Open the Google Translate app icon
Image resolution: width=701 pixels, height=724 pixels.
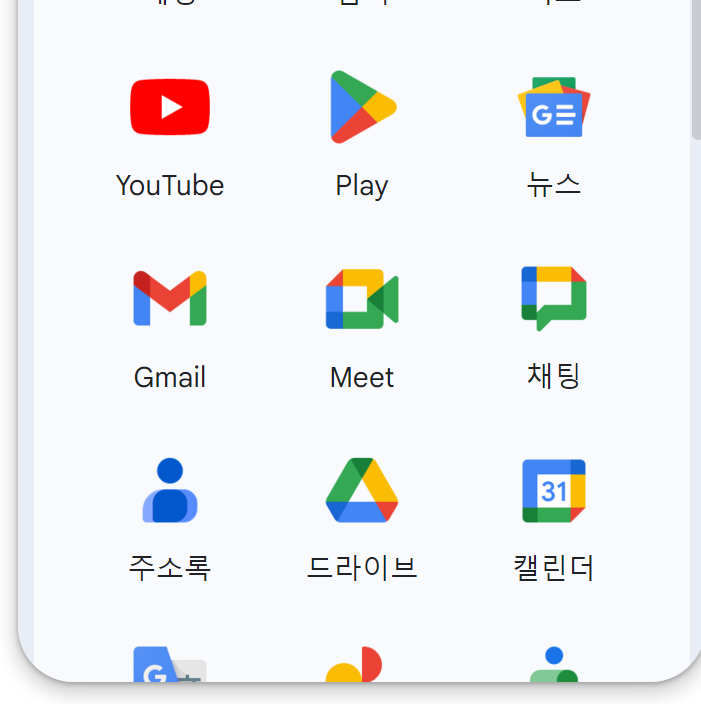point(170,664)
